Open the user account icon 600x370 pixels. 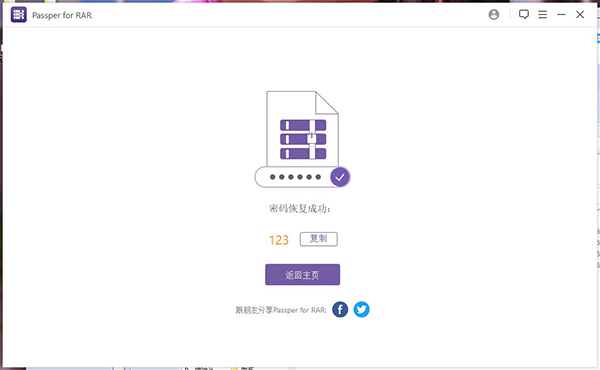click(494, 15)
